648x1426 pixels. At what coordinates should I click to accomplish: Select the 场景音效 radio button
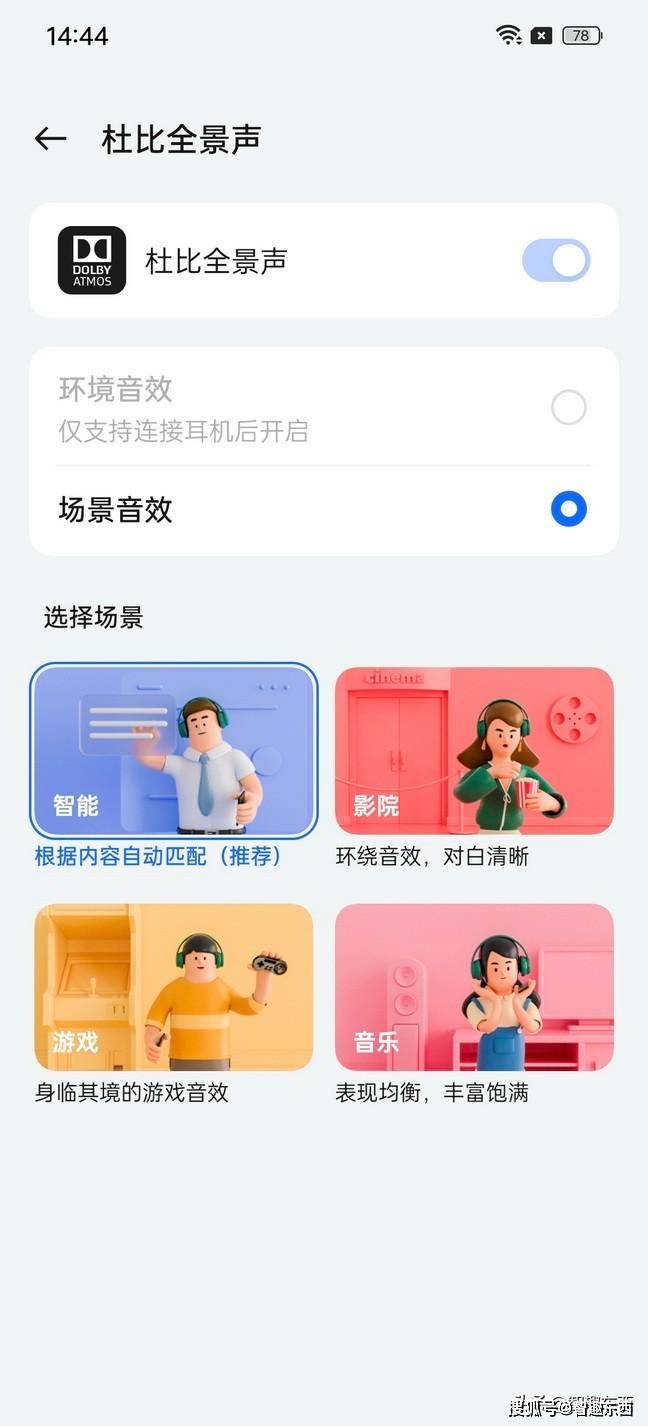coord(569,509)
